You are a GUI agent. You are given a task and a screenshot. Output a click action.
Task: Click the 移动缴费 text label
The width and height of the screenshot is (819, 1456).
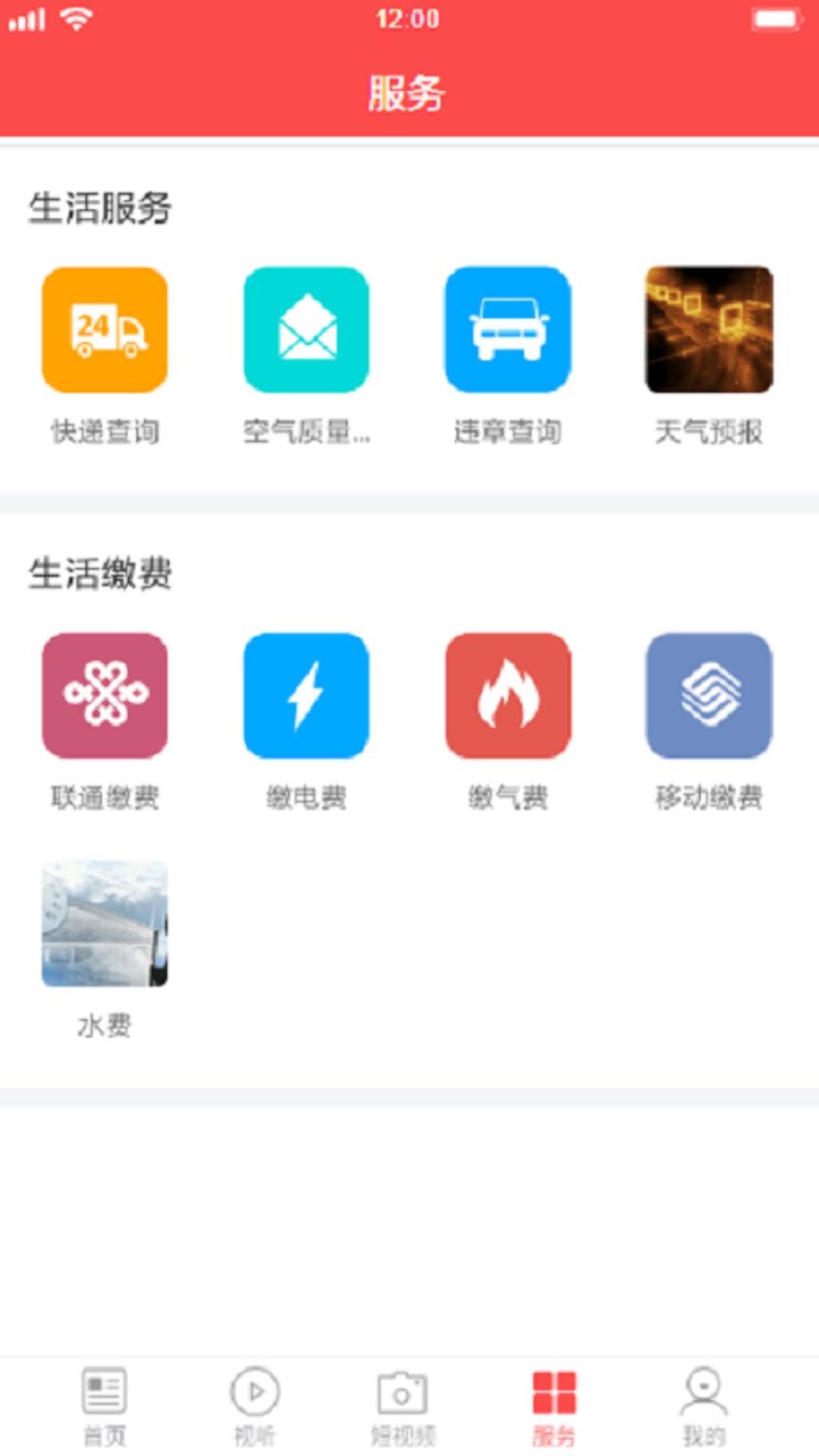click(711, 798)
